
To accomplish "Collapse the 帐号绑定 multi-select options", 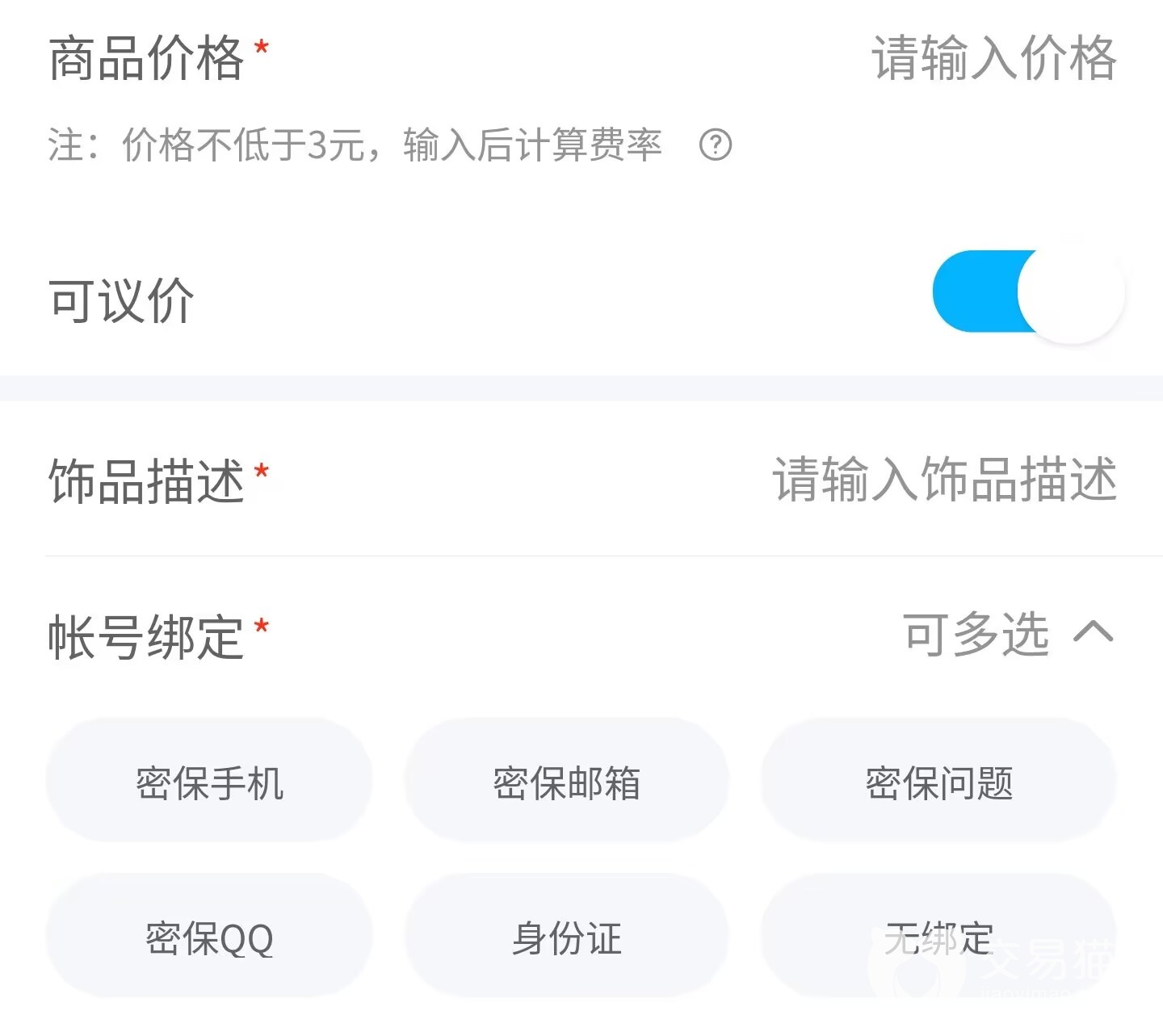I will click(1092, 632).
